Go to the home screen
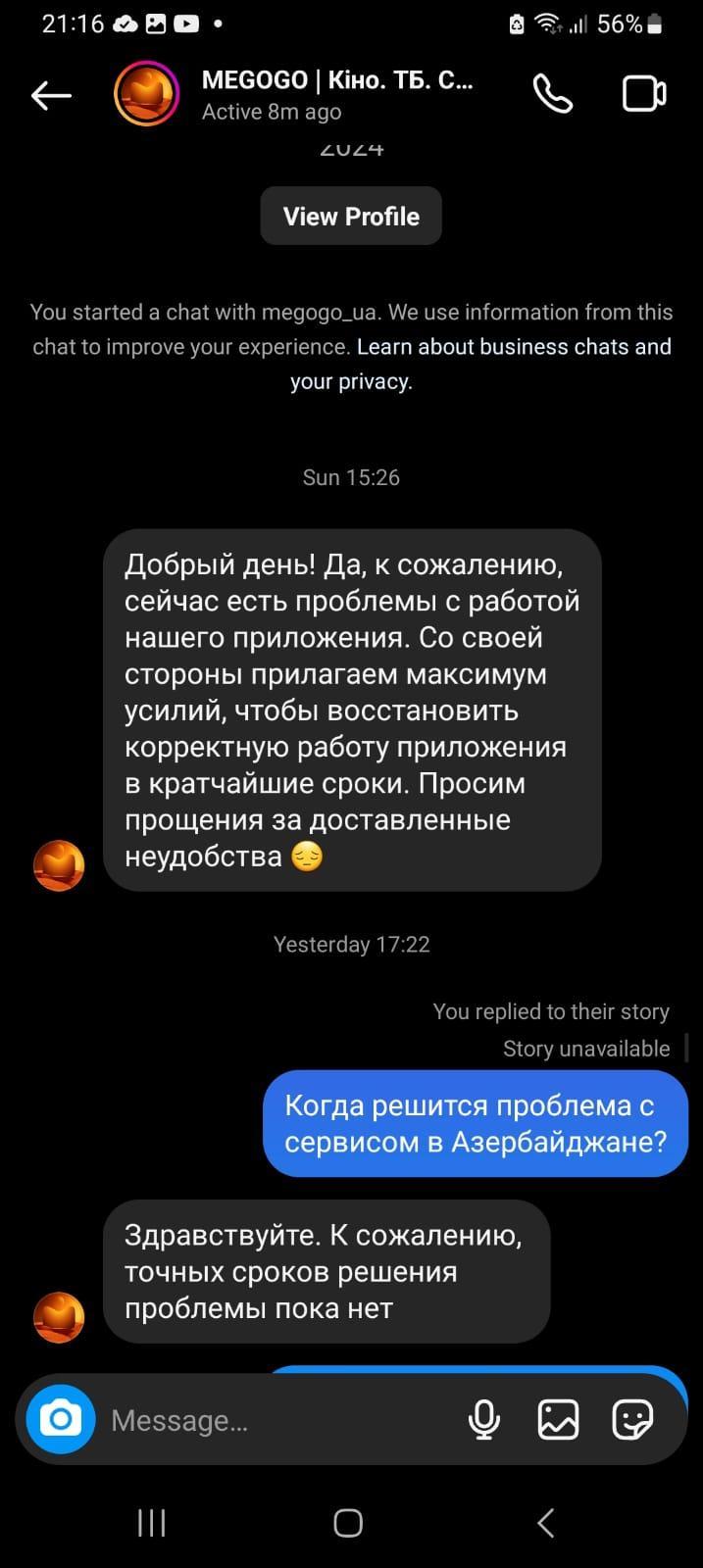Screen dimensions: 703x1568 tap(348, 1523)
